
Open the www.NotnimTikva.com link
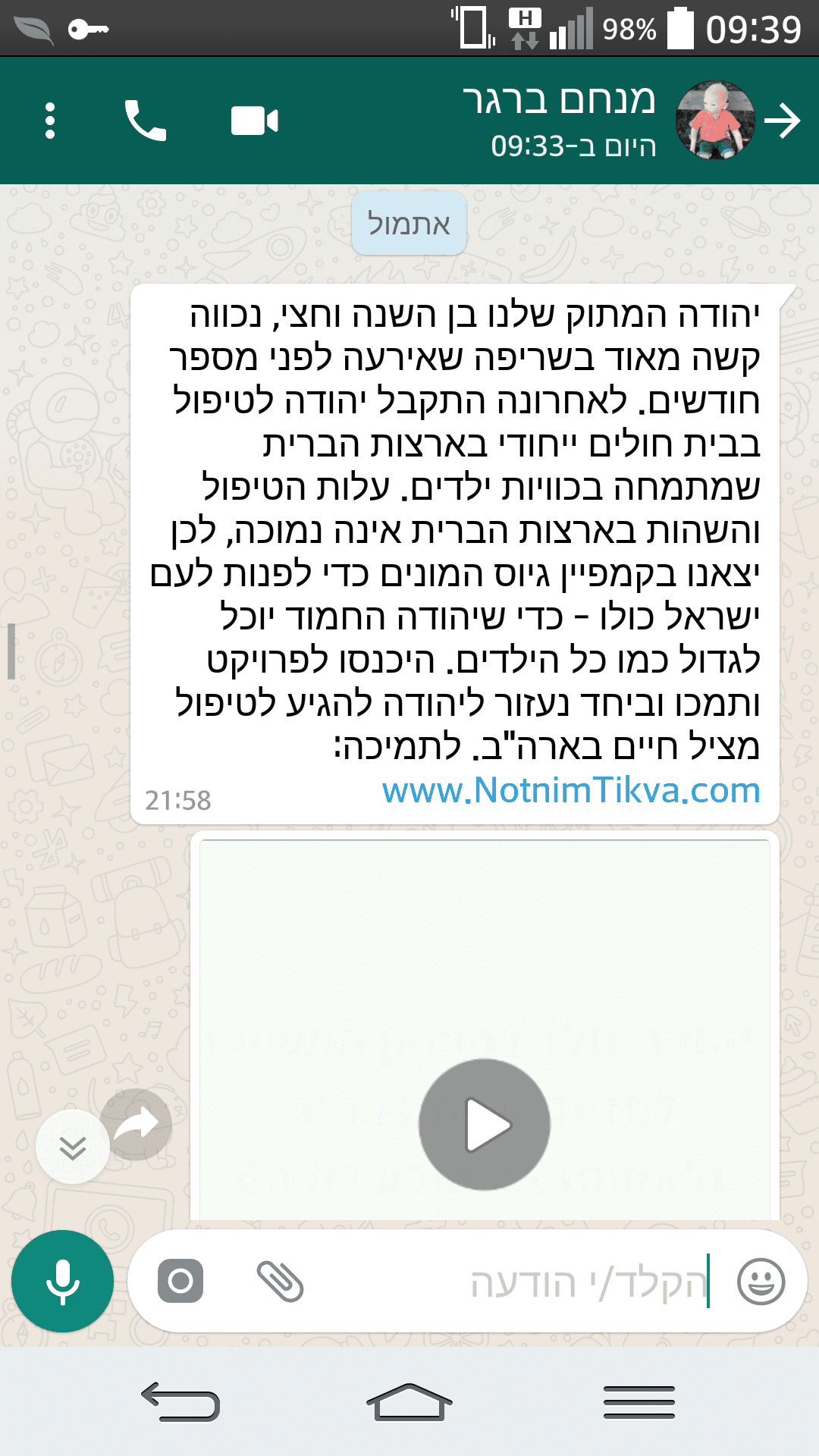571,791
